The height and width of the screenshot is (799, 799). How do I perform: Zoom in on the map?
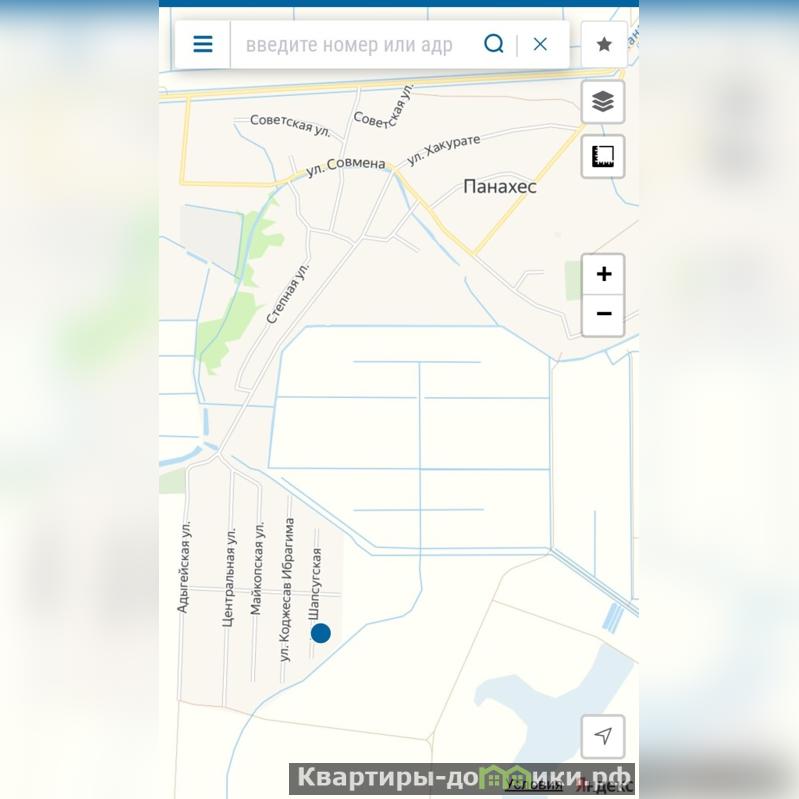tap(604, 275)
